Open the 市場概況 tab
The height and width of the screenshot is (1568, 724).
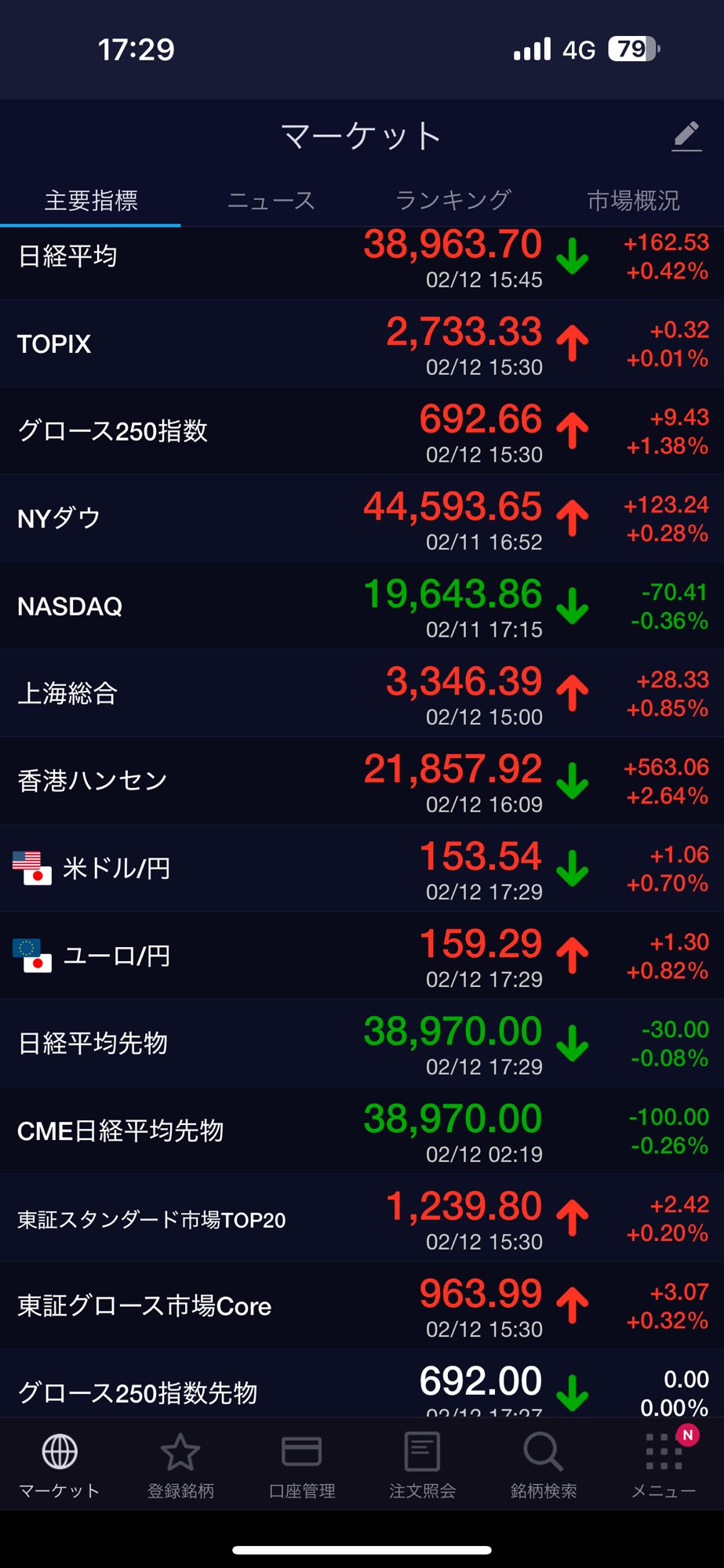point(633,201)
